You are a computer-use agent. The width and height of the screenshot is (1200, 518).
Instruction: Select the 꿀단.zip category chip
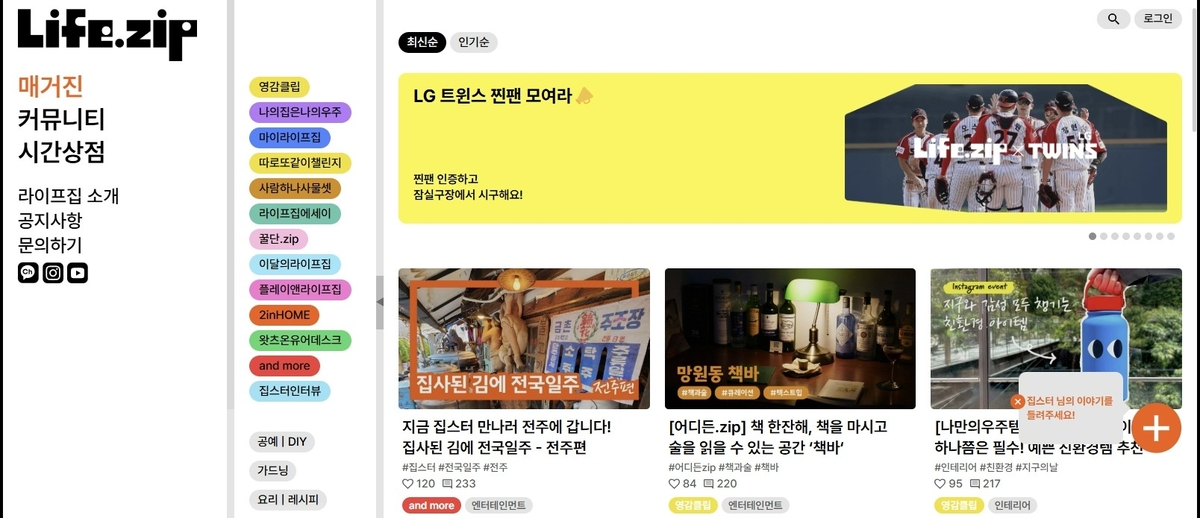pos(278,239)
